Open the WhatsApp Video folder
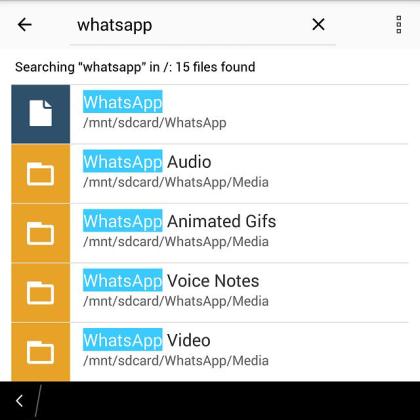Image resolution: width=420 pixels, height=420 pixels. pos(210,352)
